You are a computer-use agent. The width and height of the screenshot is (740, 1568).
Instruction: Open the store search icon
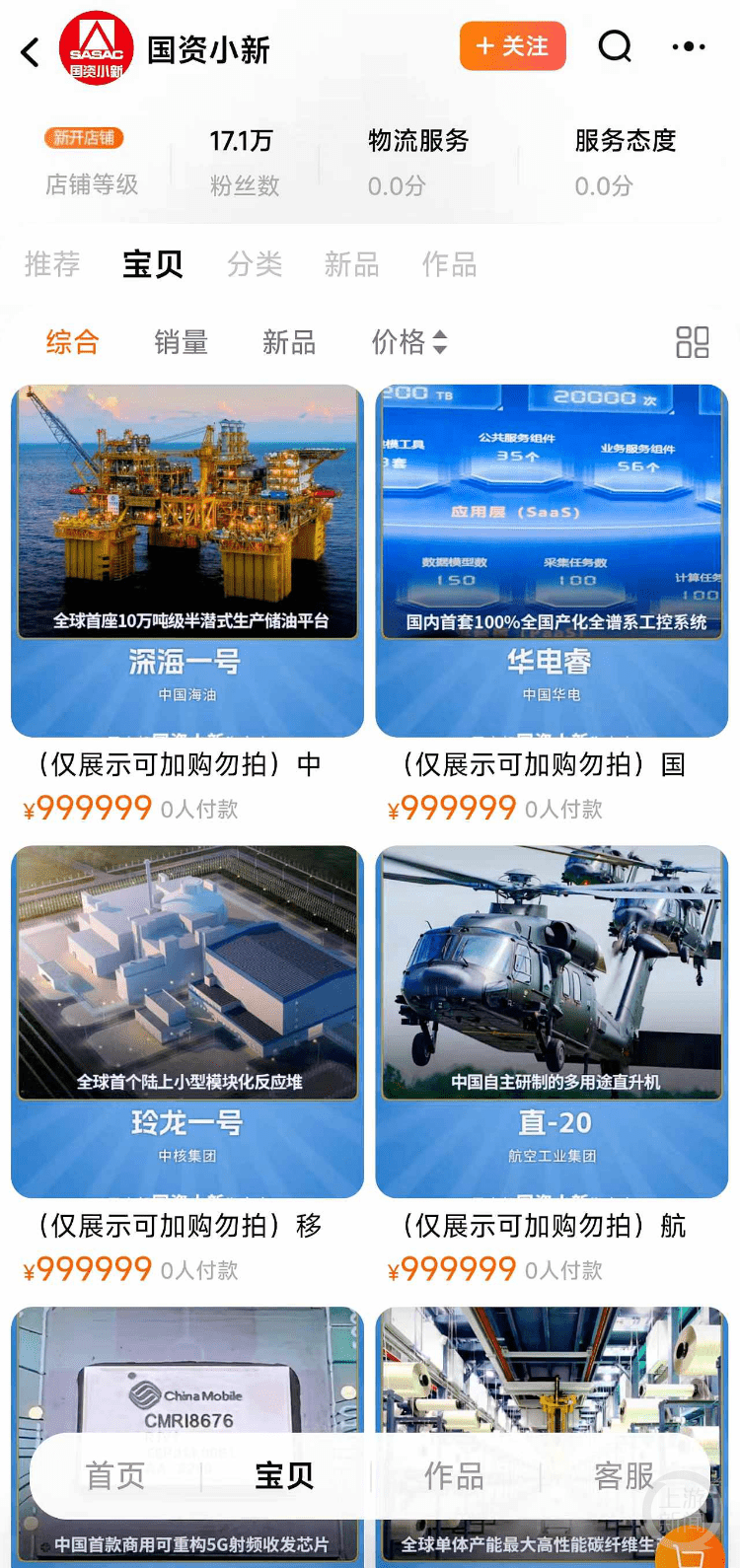tap(616, 46)
